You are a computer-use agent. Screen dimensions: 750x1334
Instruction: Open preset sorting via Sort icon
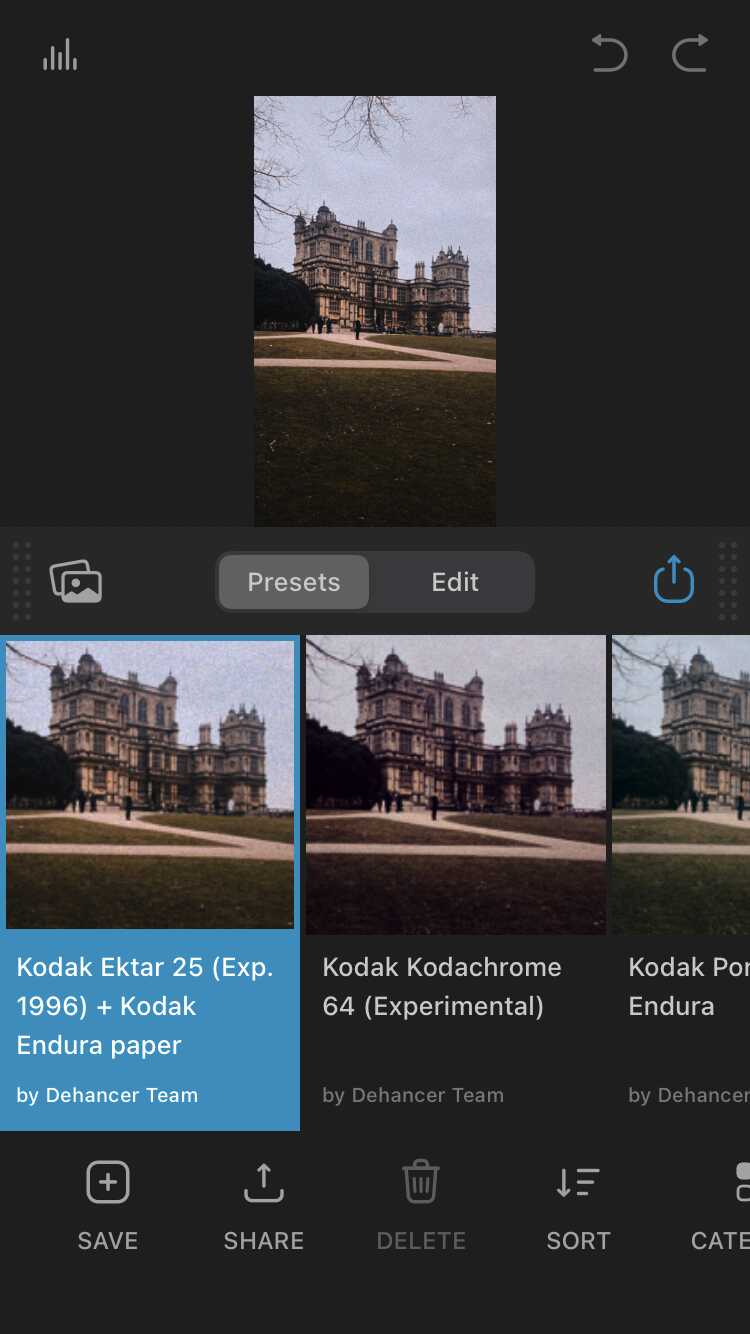pyautogui.click(x=577, y=1181)
